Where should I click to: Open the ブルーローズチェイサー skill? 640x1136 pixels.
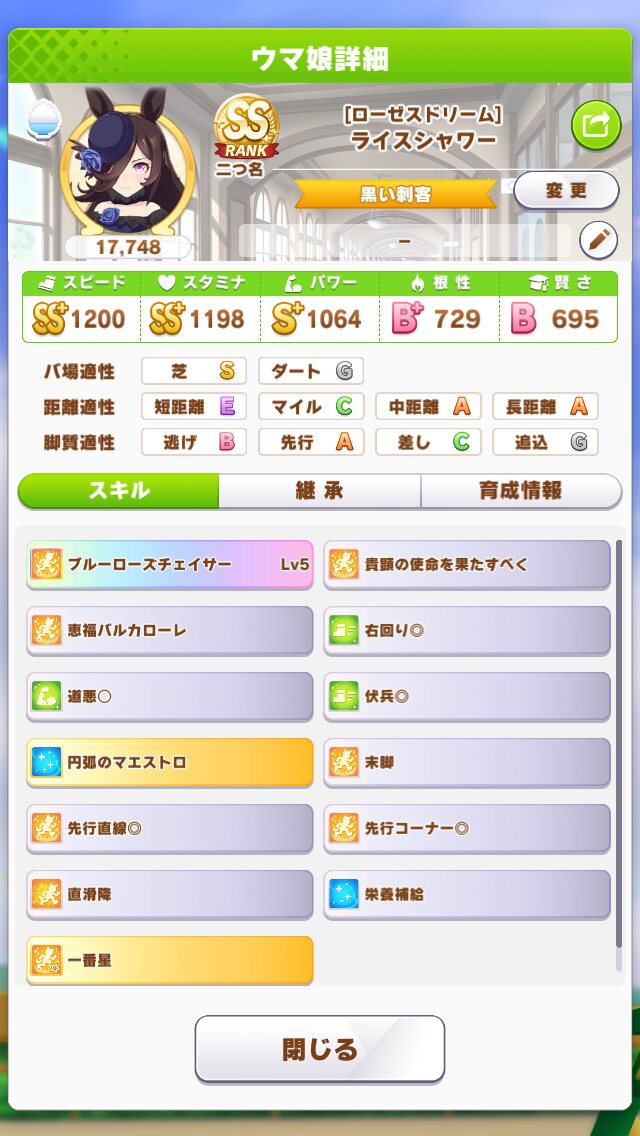[170, 564]
